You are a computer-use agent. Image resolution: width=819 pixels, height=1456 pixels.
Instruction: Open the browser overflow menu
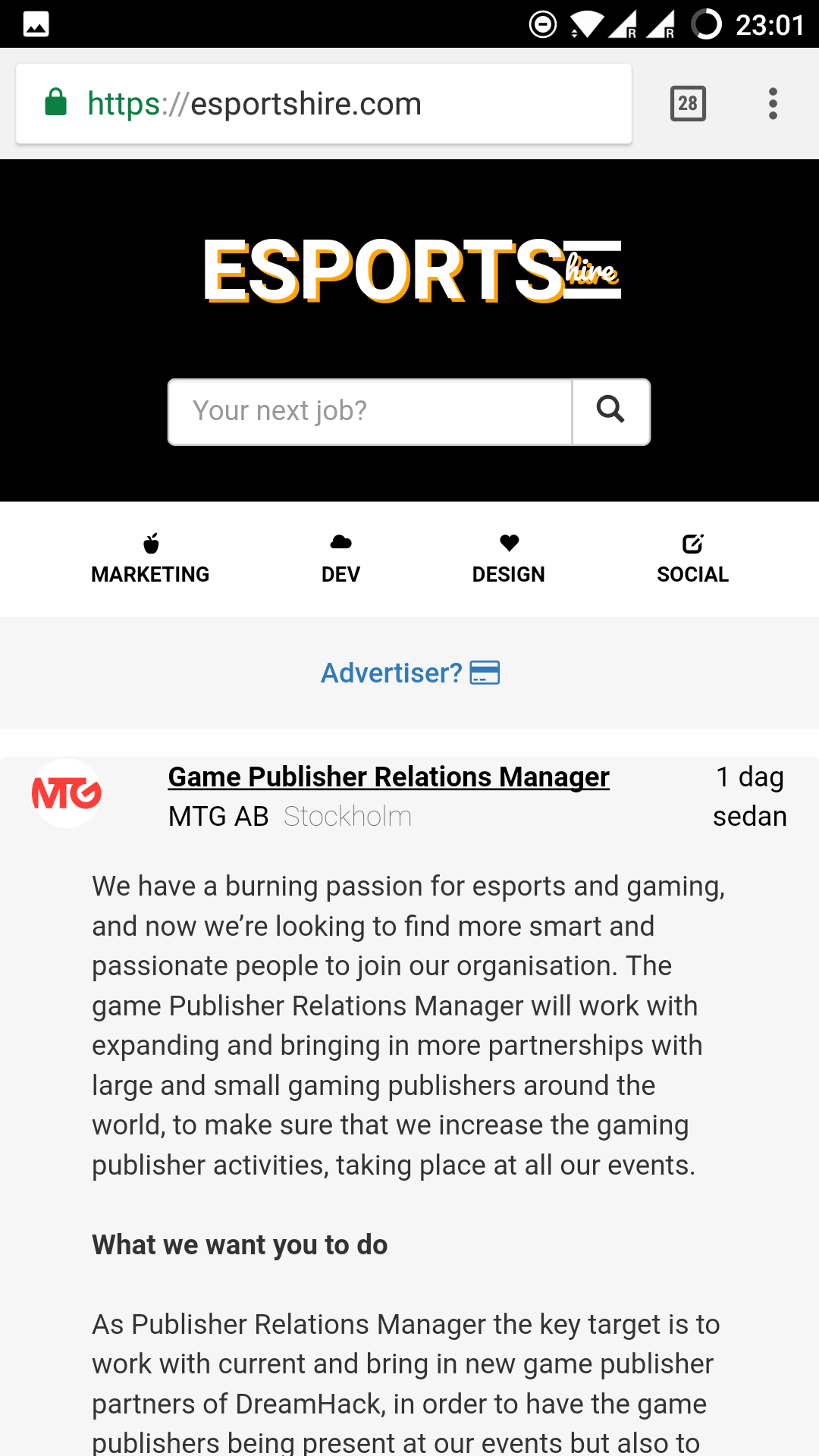coord(773,104)
